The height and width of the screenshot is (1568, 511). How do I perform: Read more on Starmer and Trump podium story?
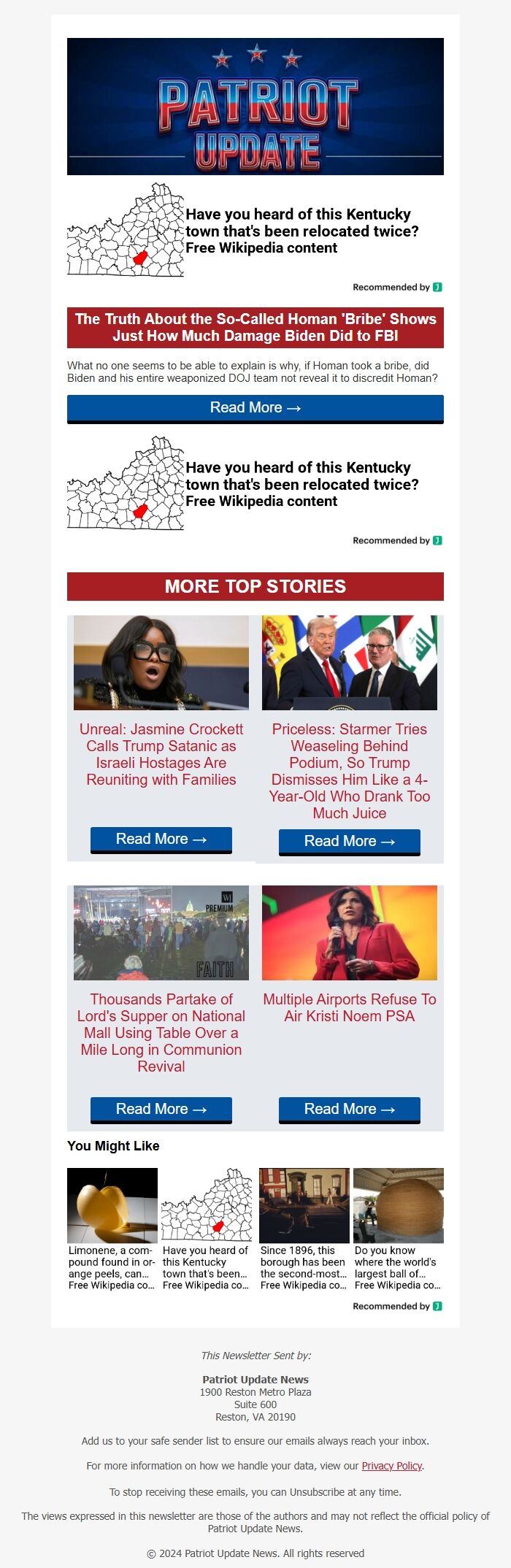click(x=349, y=842)
